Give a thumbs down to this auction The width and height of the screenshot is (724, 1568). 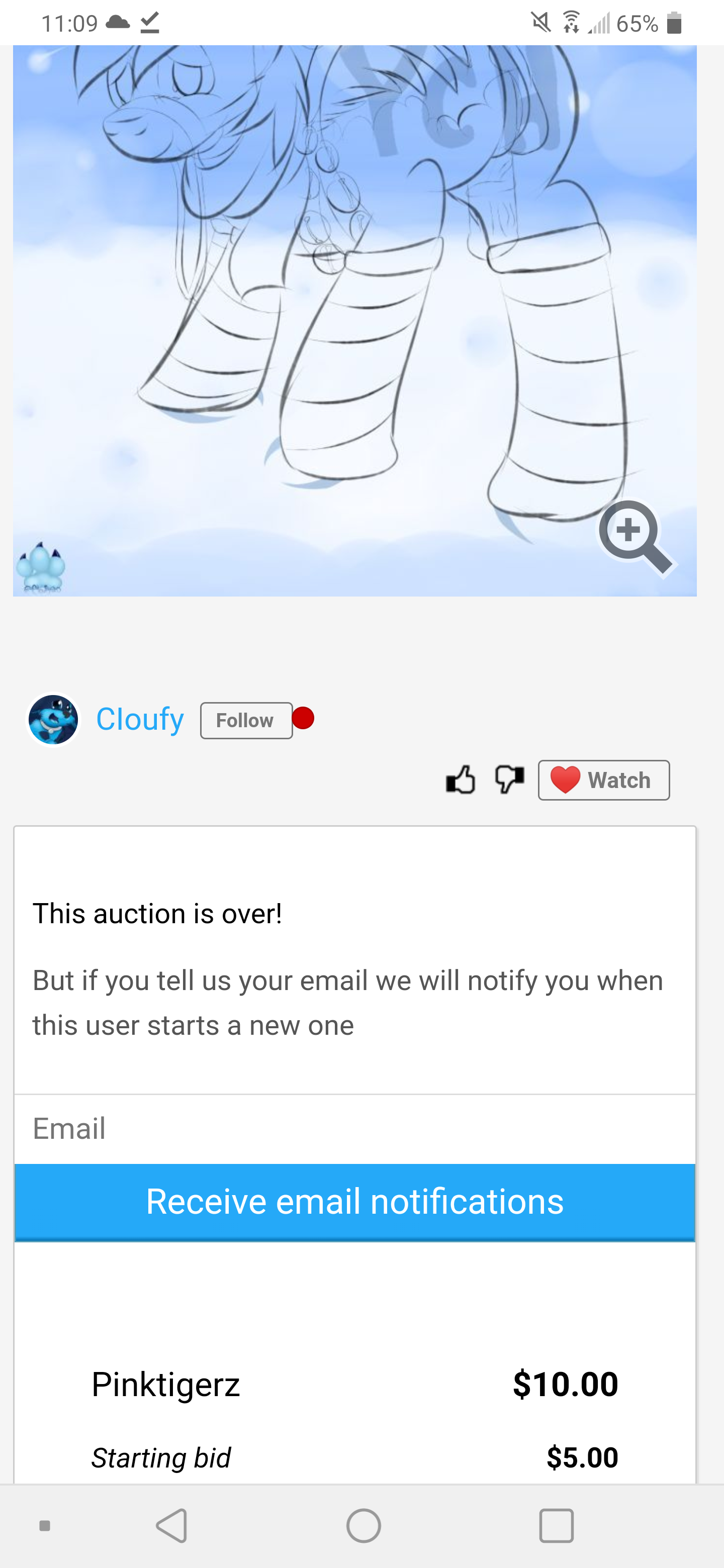pos(509,780)
